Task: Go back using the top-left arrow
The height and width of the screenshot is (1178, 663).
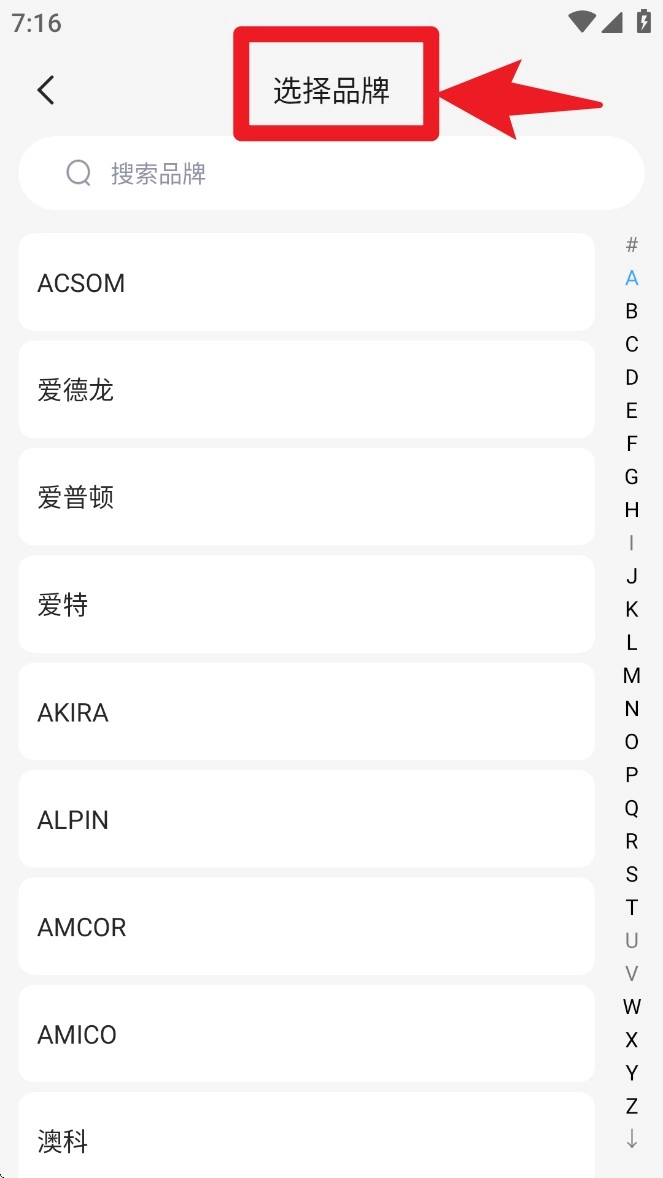Action: 46,90
